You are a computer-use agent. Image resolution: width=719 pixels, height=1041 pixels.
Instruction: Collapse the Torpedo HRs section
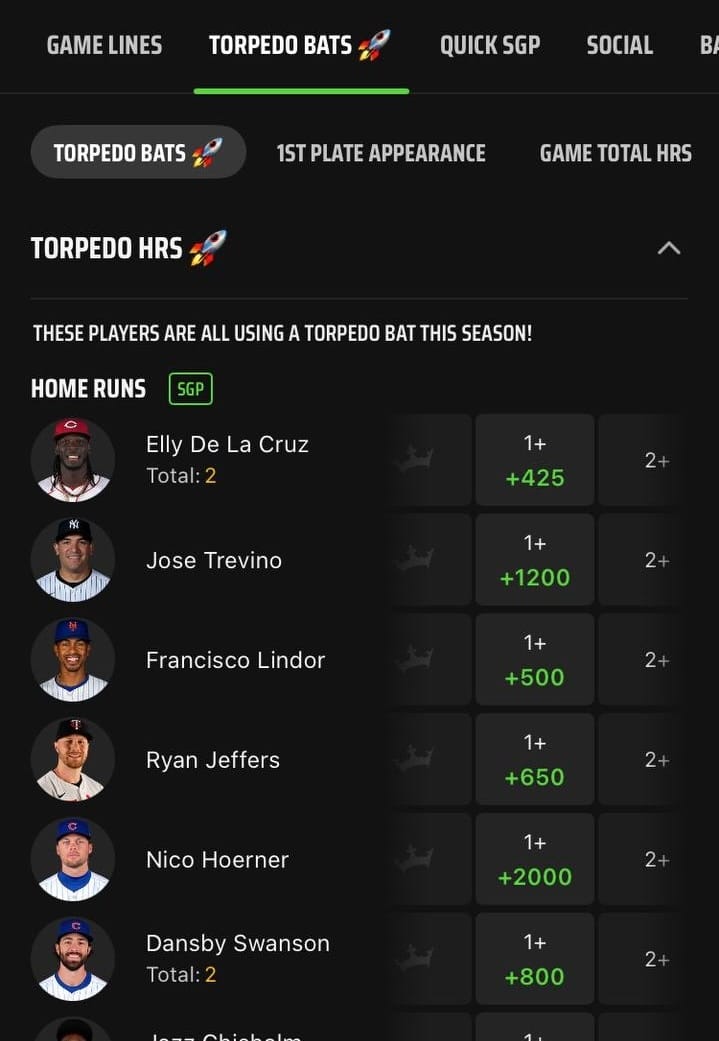668,248
